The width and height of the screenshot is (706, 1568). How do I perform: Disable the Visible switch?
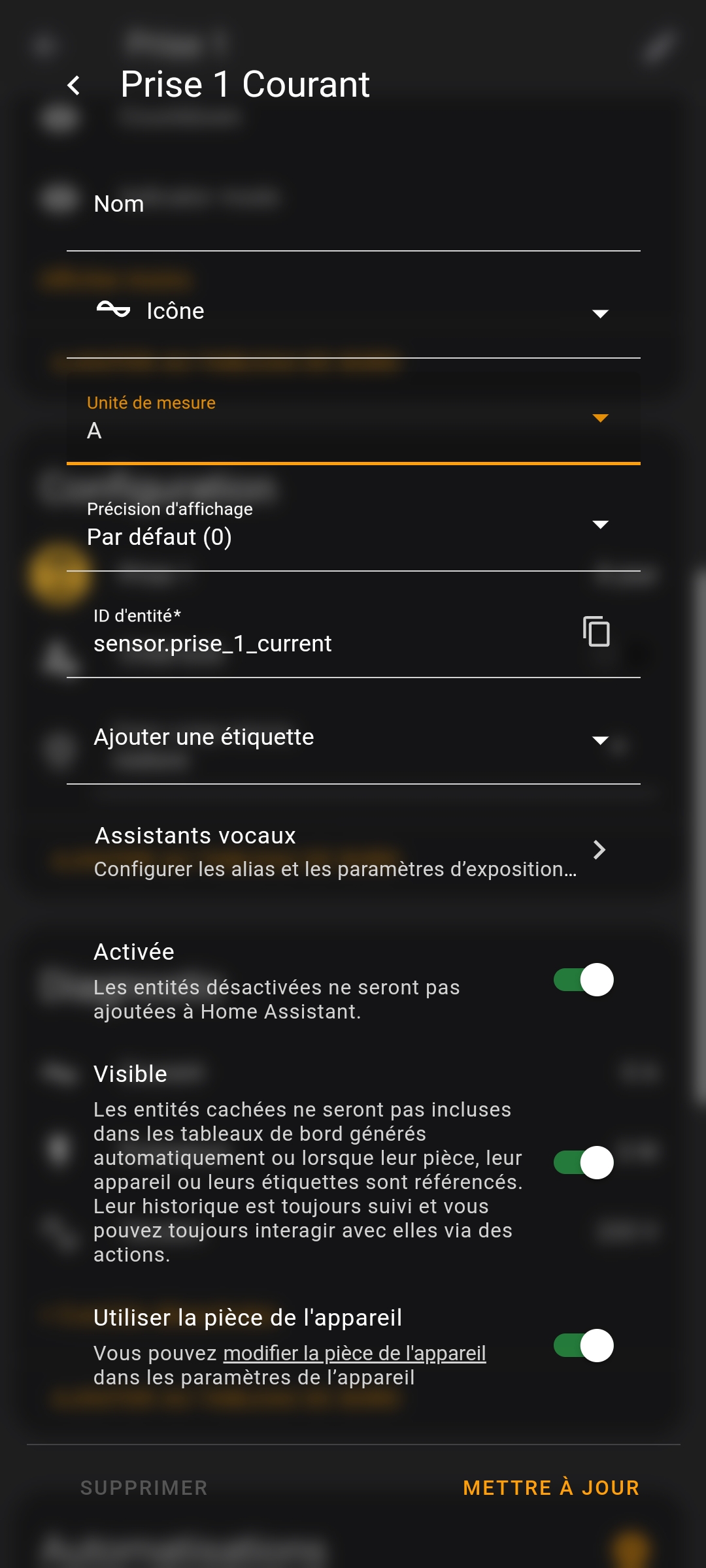pyautogui.click(x=584, y=1163)
